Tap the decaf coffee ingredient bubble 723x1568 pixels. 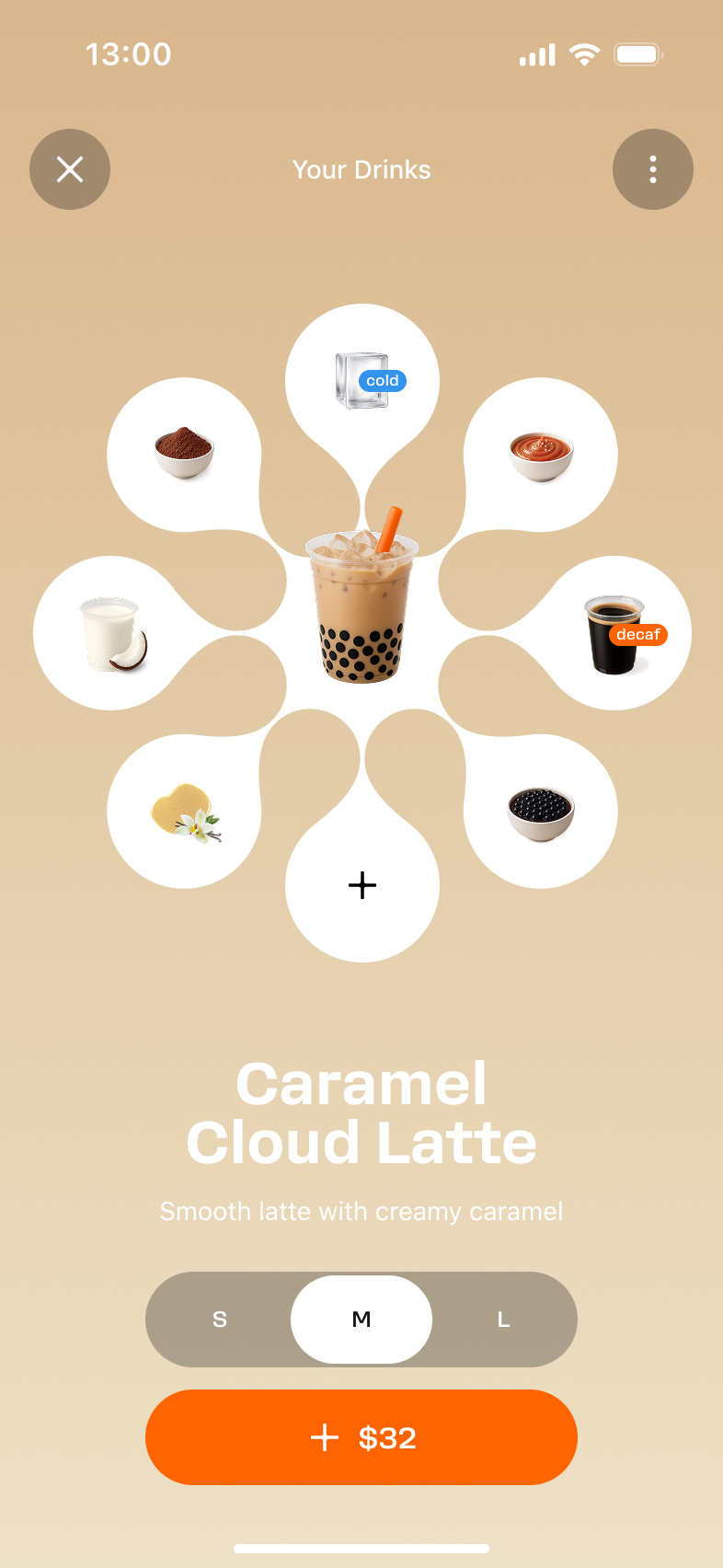614,633
